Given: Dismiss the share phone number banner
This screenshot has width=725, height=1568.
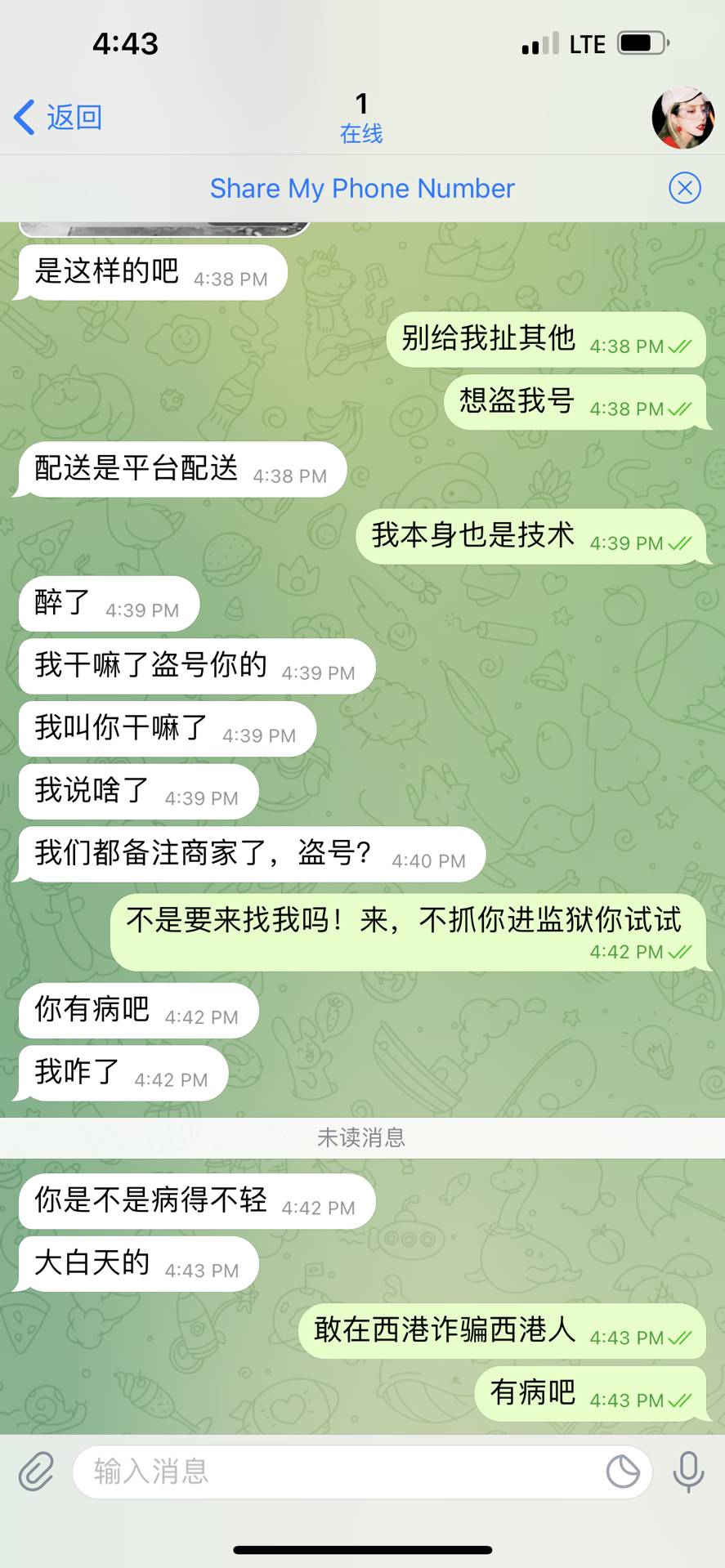Looking at the screenshot, I should click(684, 189).
